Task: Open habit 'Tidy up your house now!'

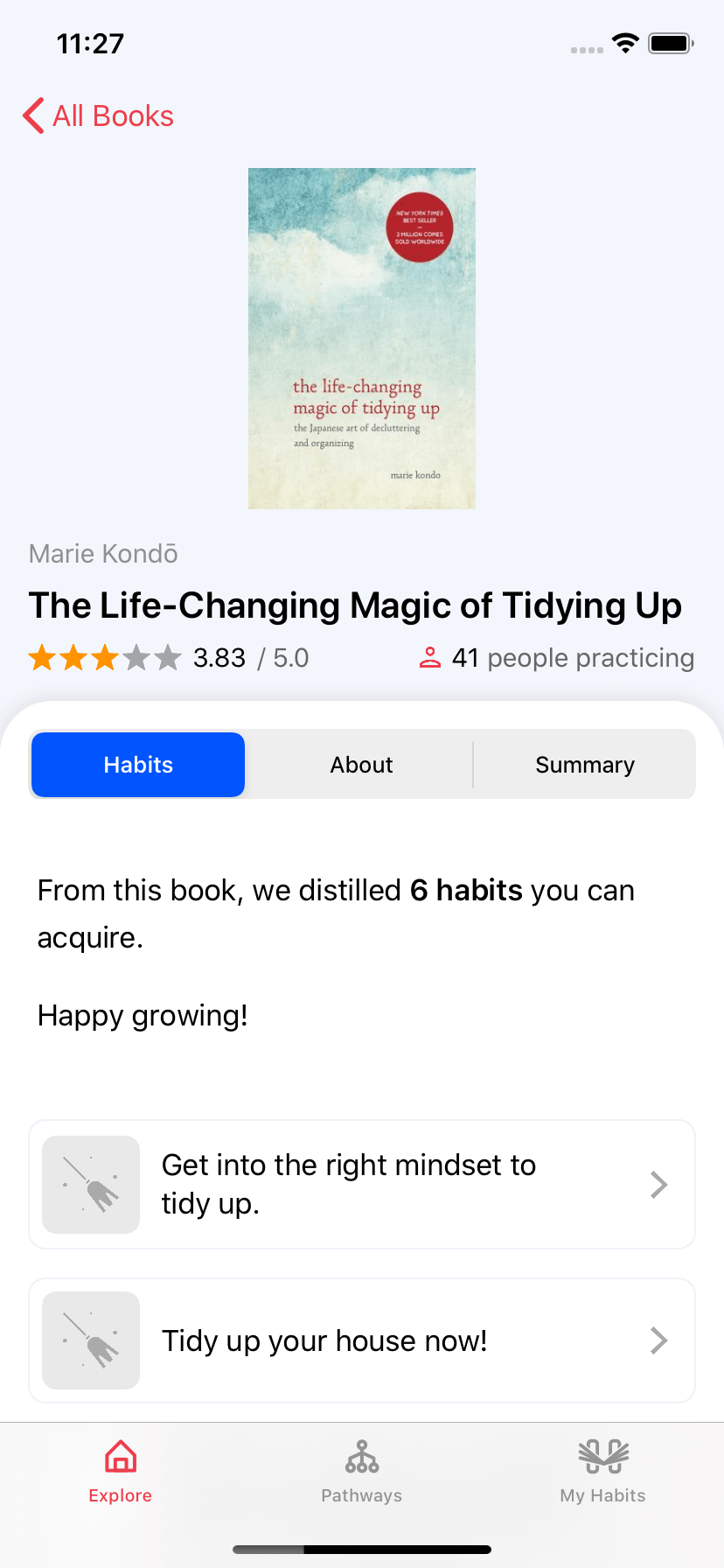Action: [x=362, y=1340]
